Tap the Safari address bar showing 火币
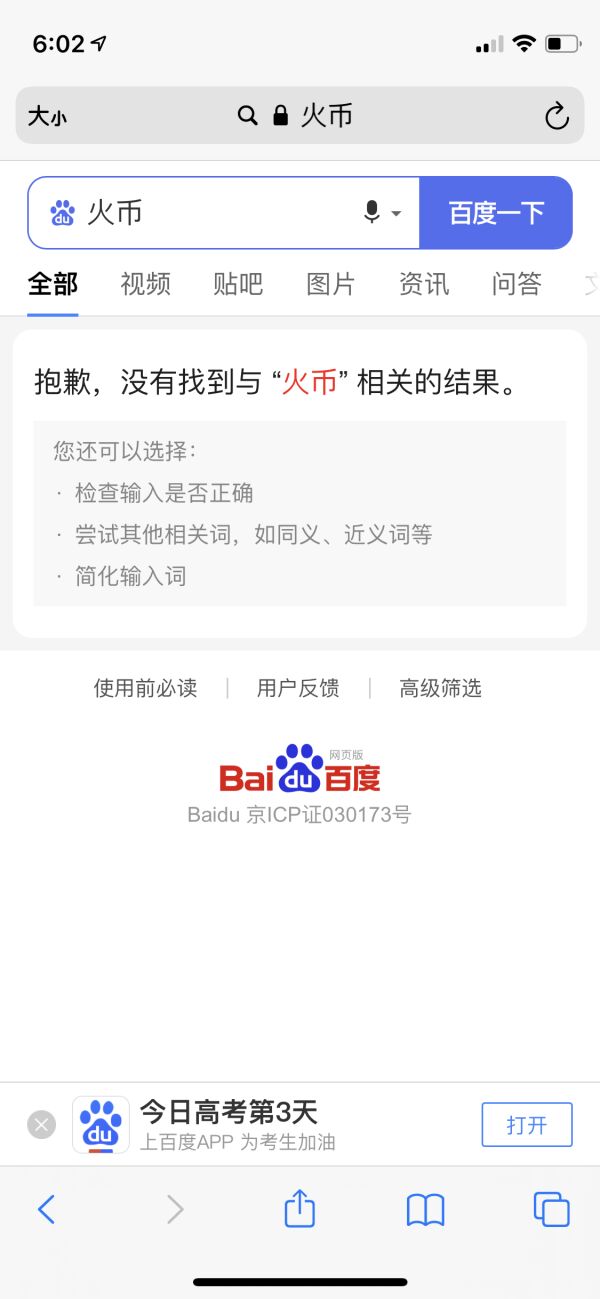The width and height of the screenshot is (600, 1299). tap(300, 116)
